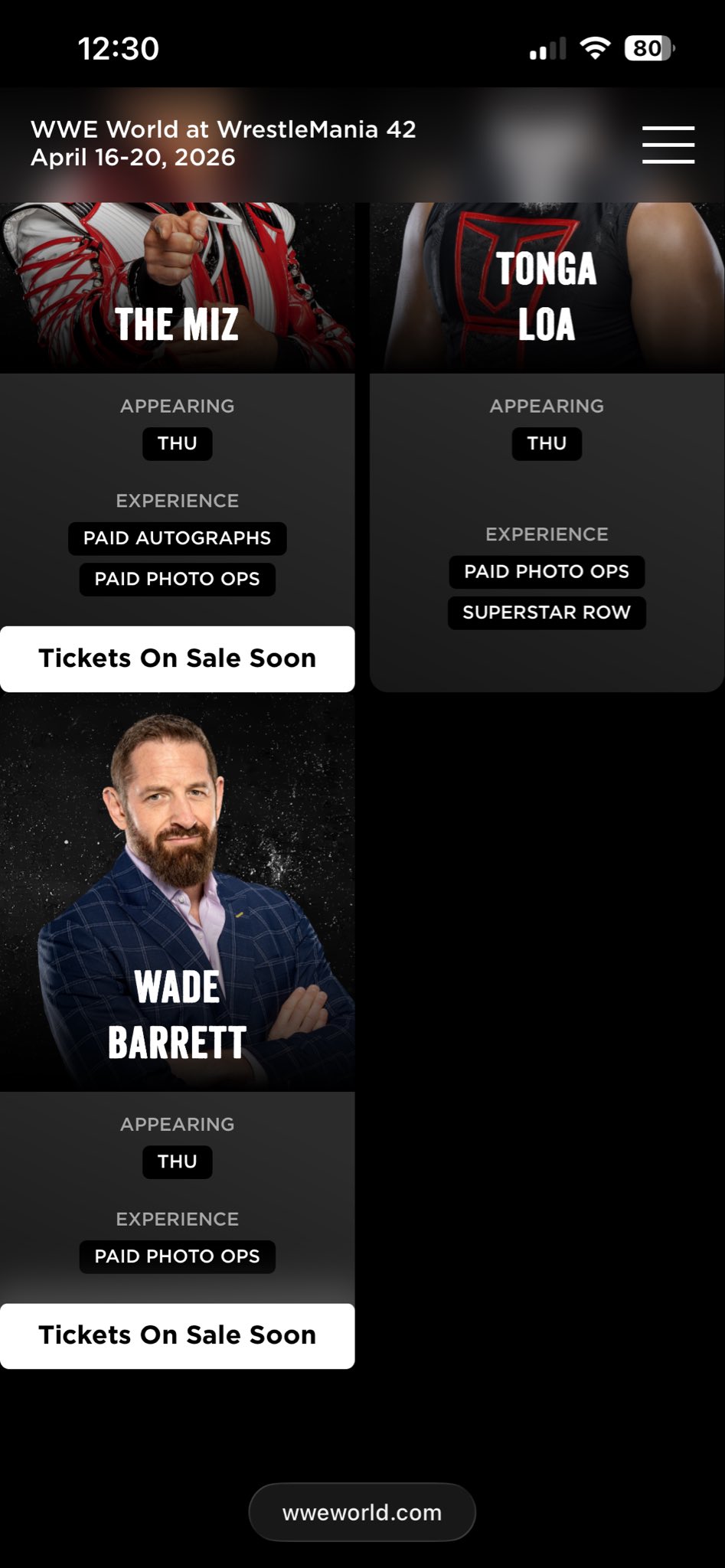Tap The Miz Tickets On Sale Soon button

[177, 658]
